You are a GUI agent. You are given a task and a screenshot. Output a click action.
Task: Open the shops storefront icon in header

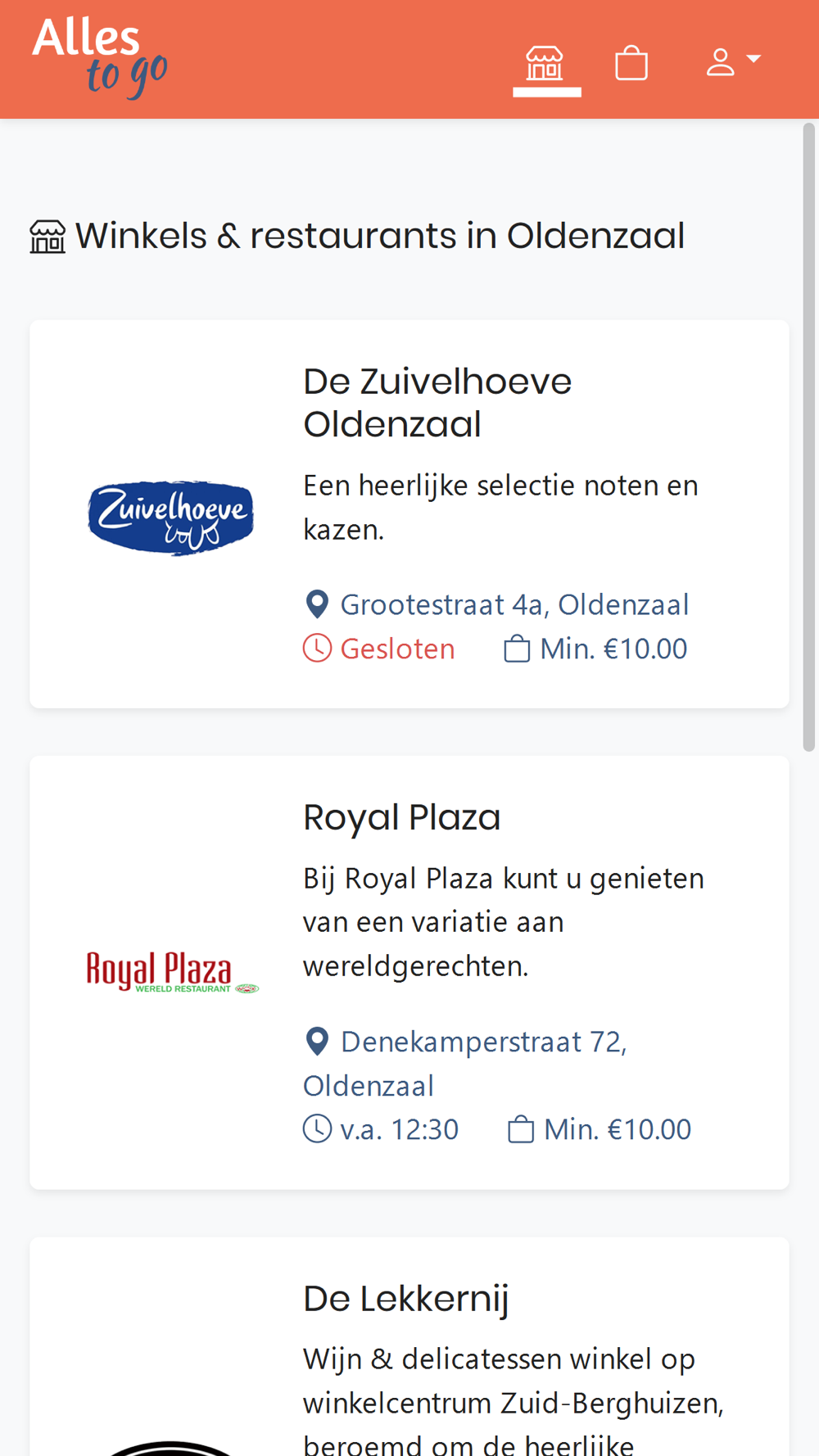(546, 64)
